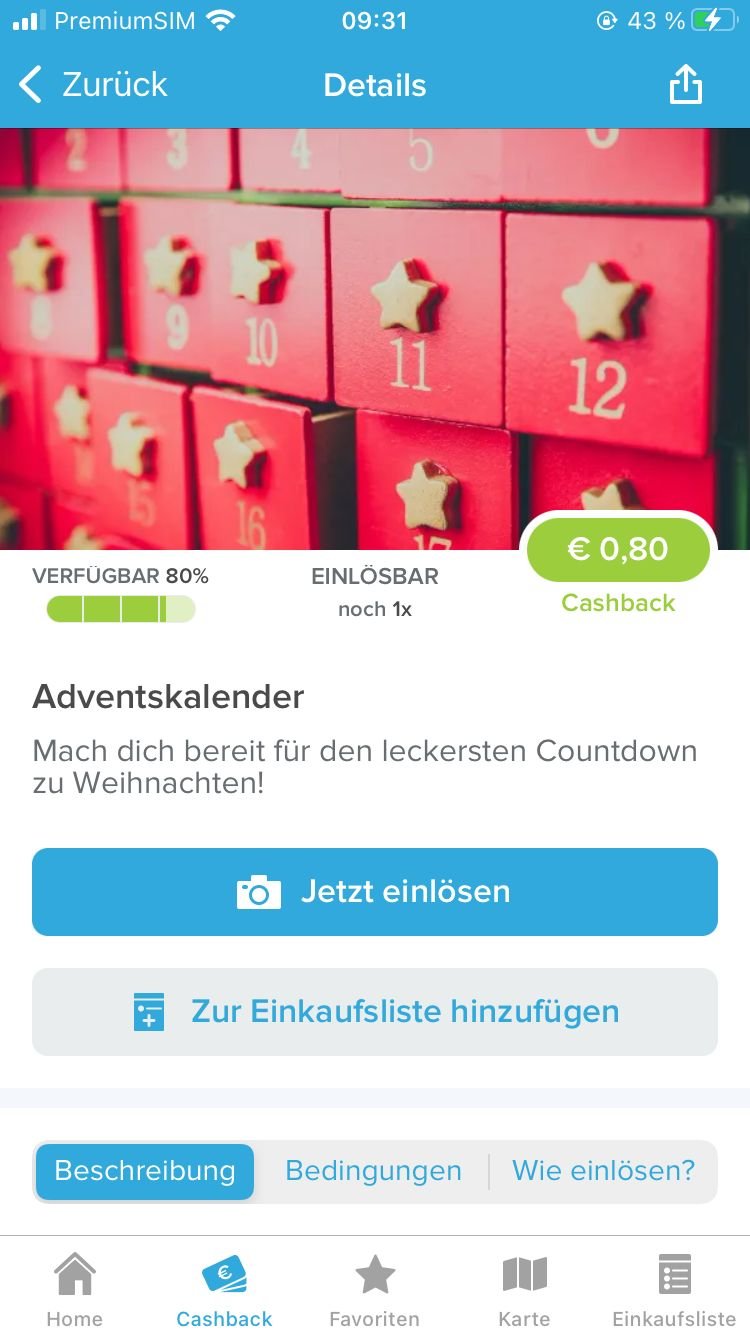The height and width of the screenshot is (1334, 750).
Task: Share this Adventskalender offer
Action: pyautogui.click(x=686, y=85)
